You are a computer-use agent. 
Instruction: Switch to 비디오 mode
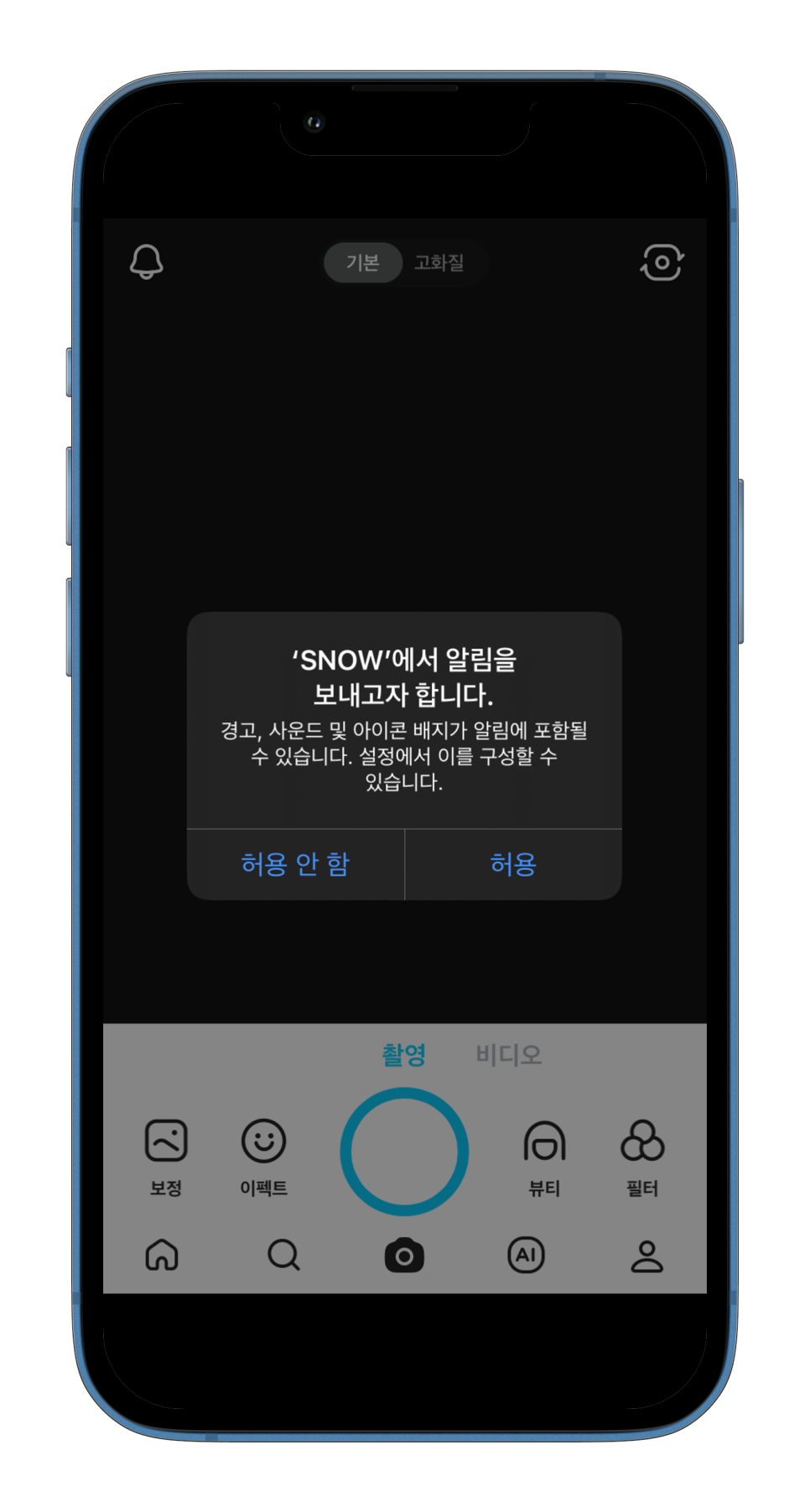coord(509,1054)
